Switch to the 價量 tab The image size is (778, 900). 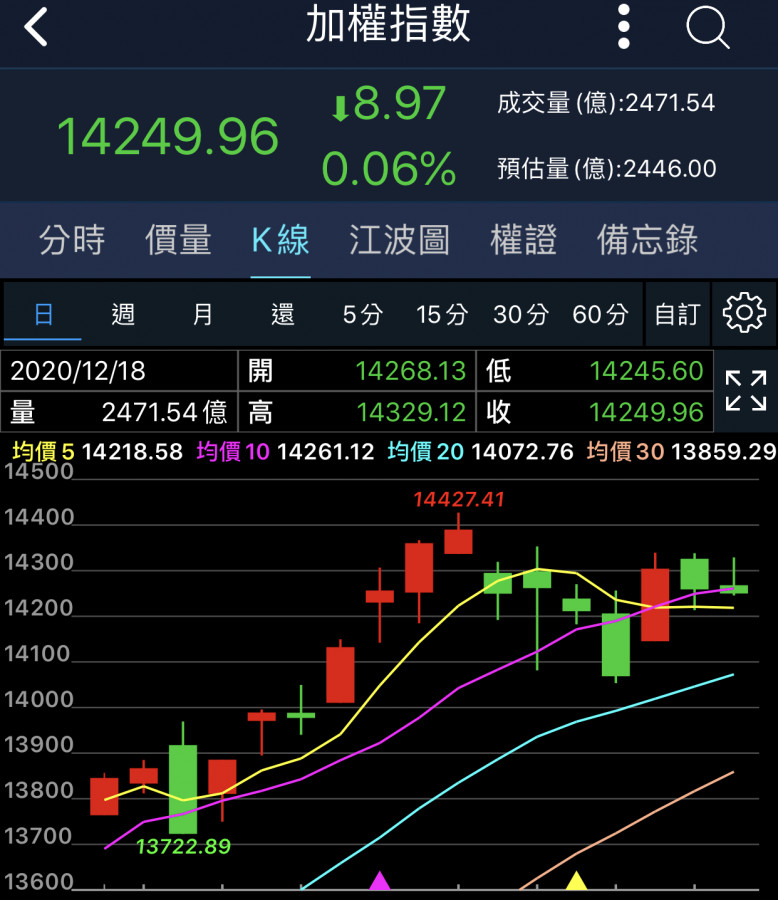point(178,240)
